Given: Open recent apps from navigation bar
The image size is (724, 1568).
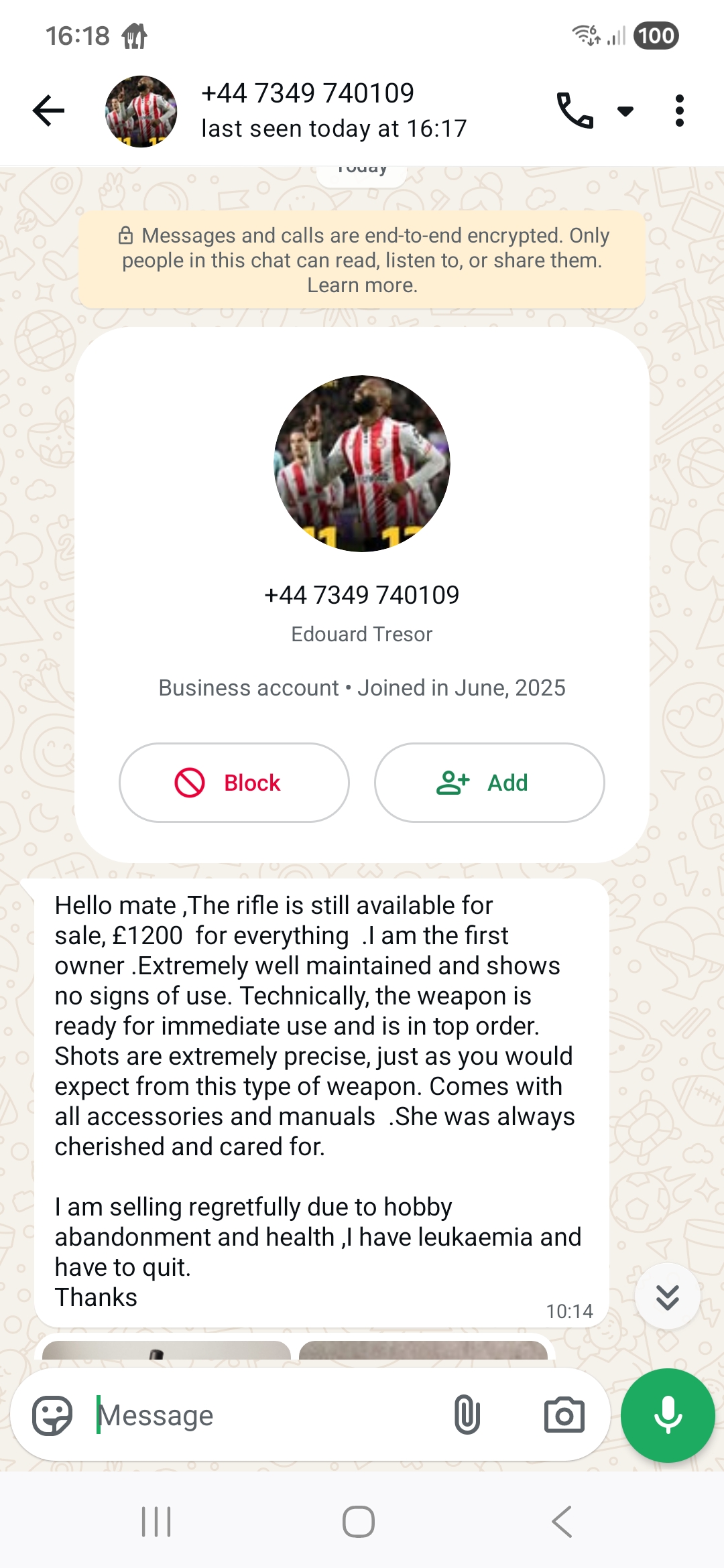Looking at the screenshot, I should tap(156, 1521).
